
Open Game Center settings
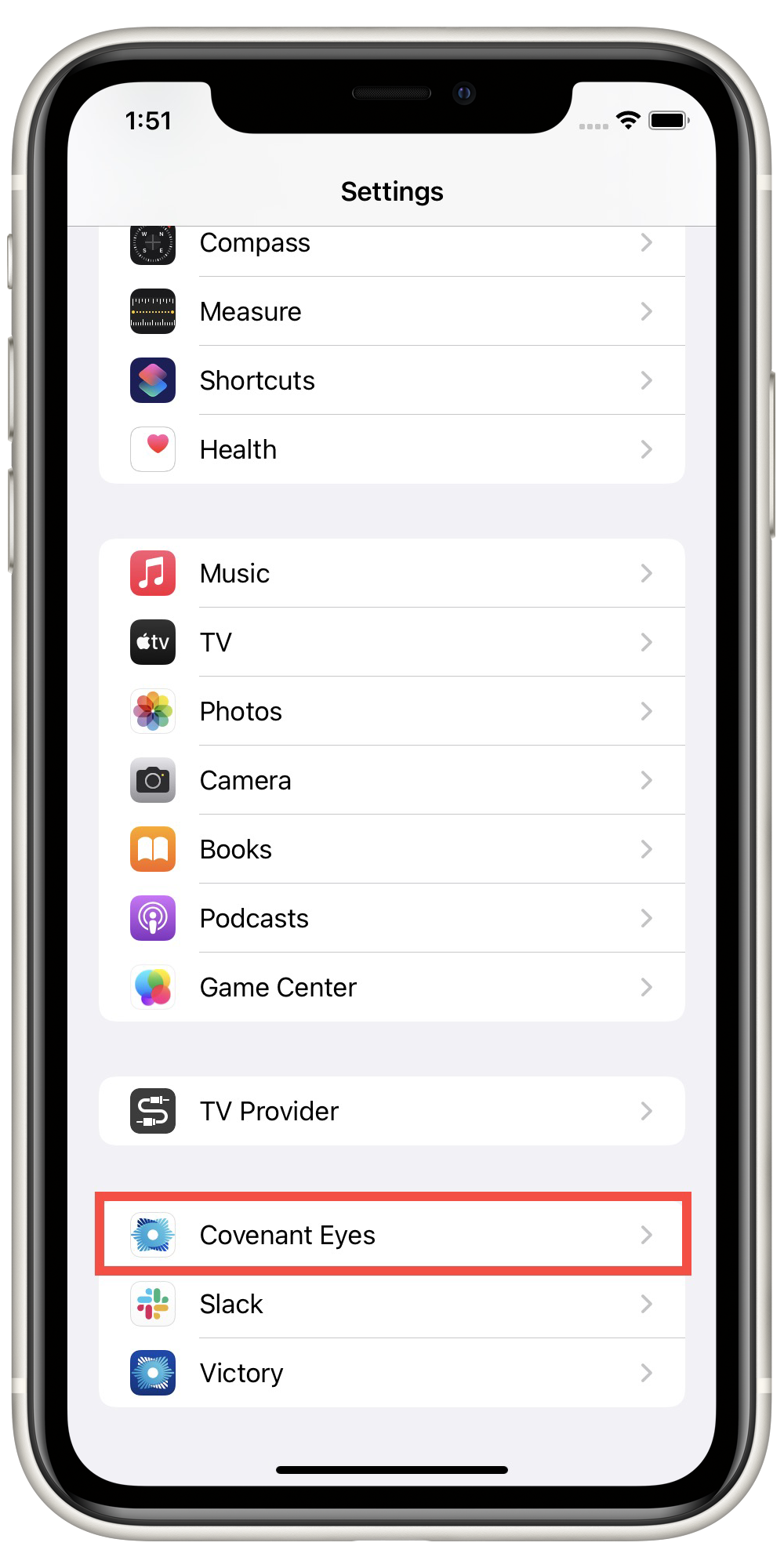[x=392, y=987]
